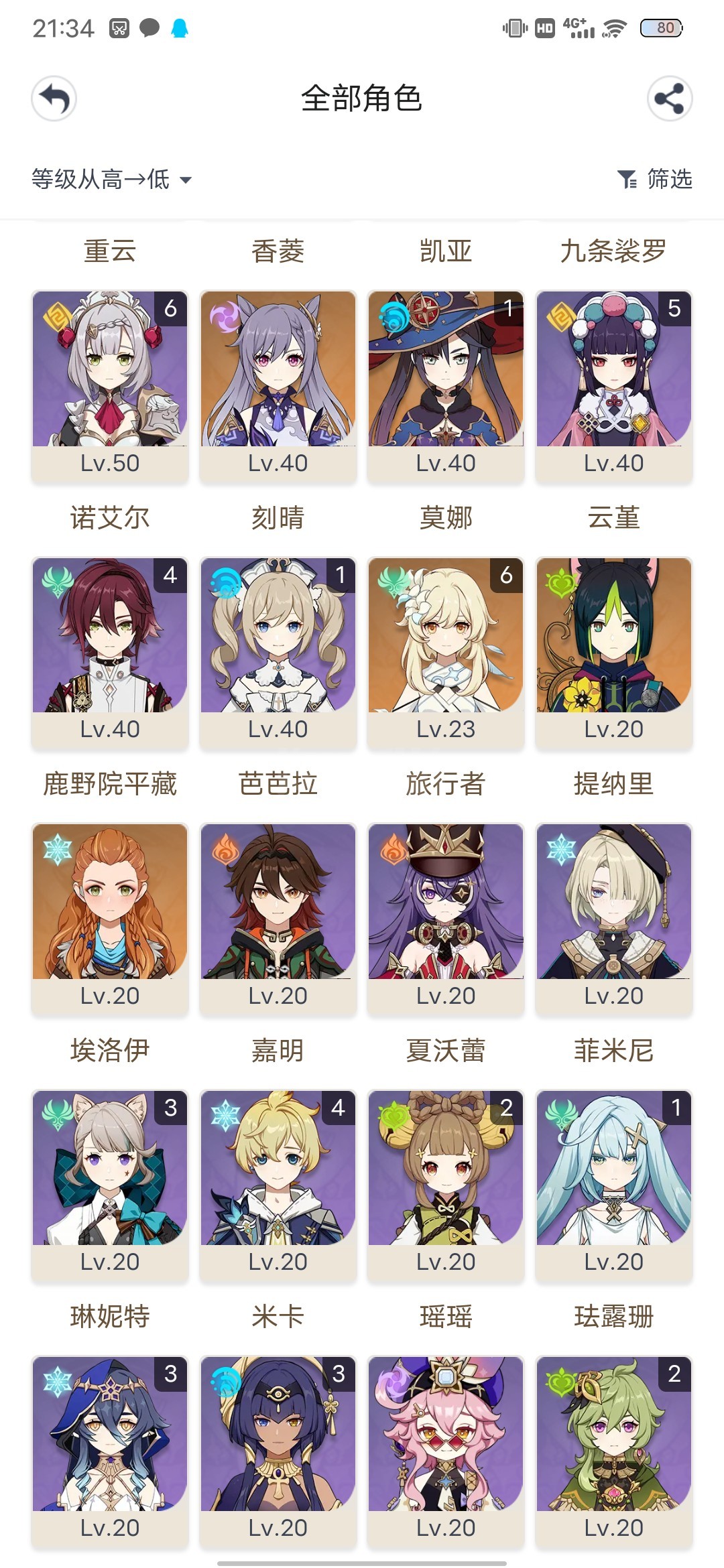The height and width of the screenshot is (1568, 724).
Task: Open 诺艾尔 character card
Action: click(x=110, y=387)
